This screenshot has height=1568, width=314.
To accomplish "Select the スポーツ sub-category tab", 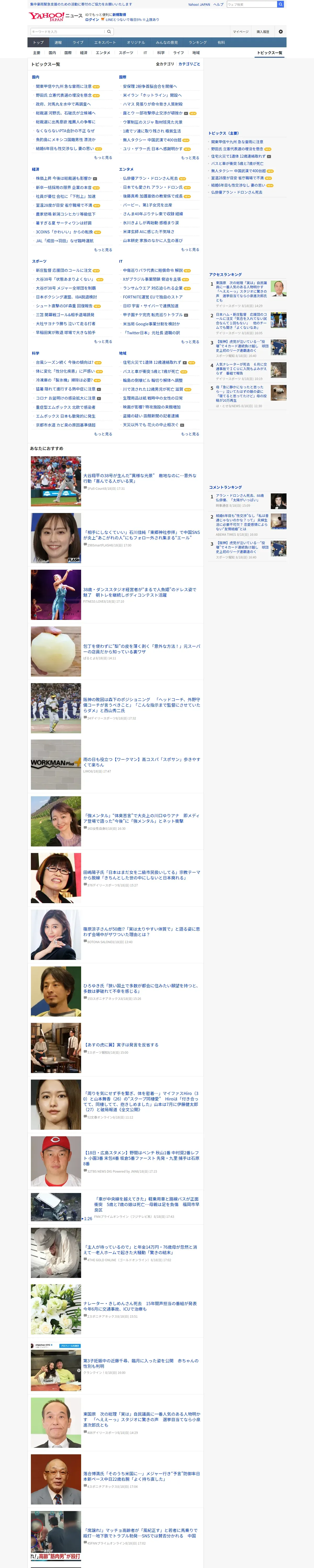I will pos(126,53).
